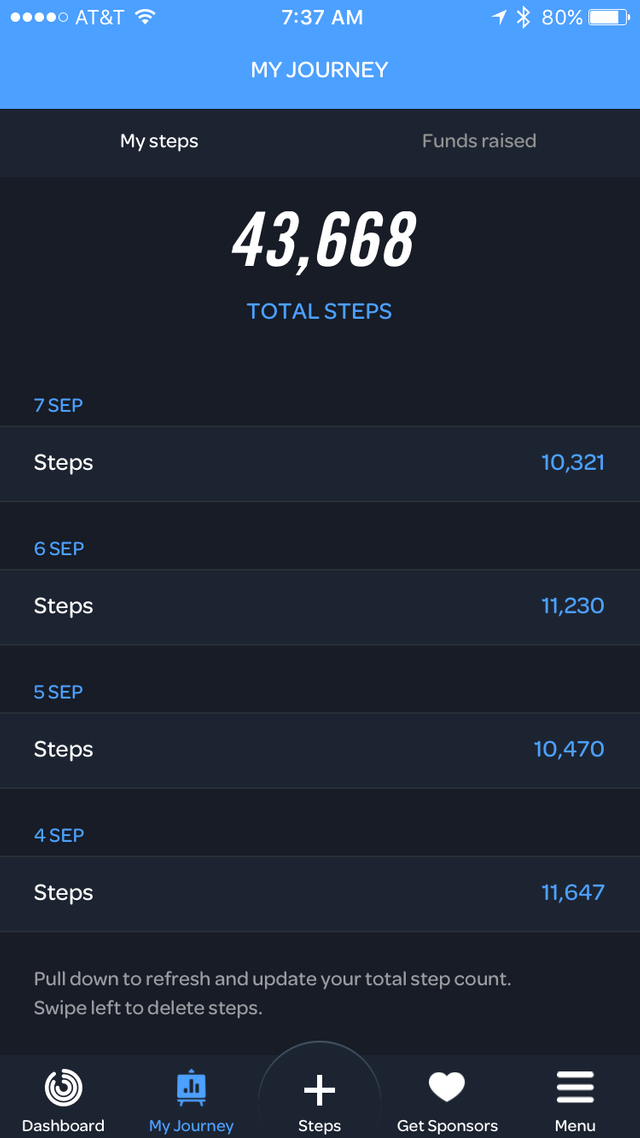Select the 6 SEP steps row
The image size is (640, 1138).
[320, 607]
